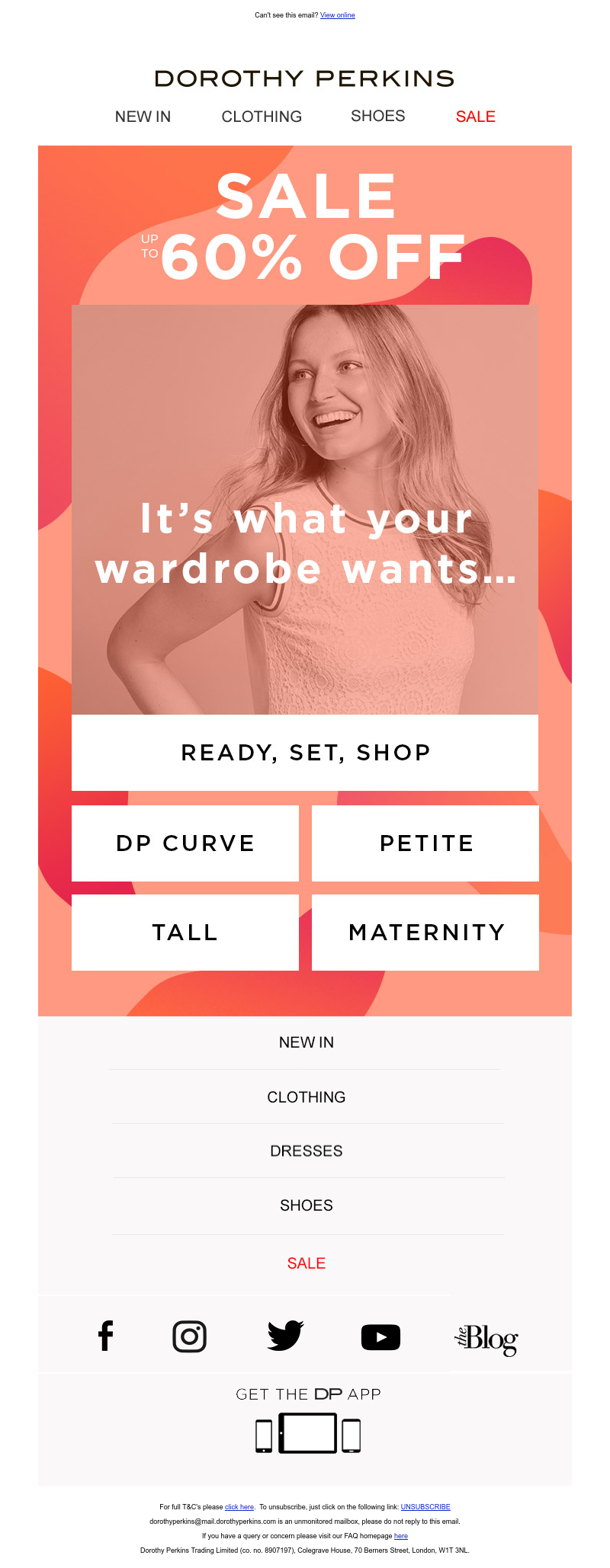This screenshot has width=610, height=1568.
Task: Open full T&C's via click here
Action: [x=239, y=1507]
